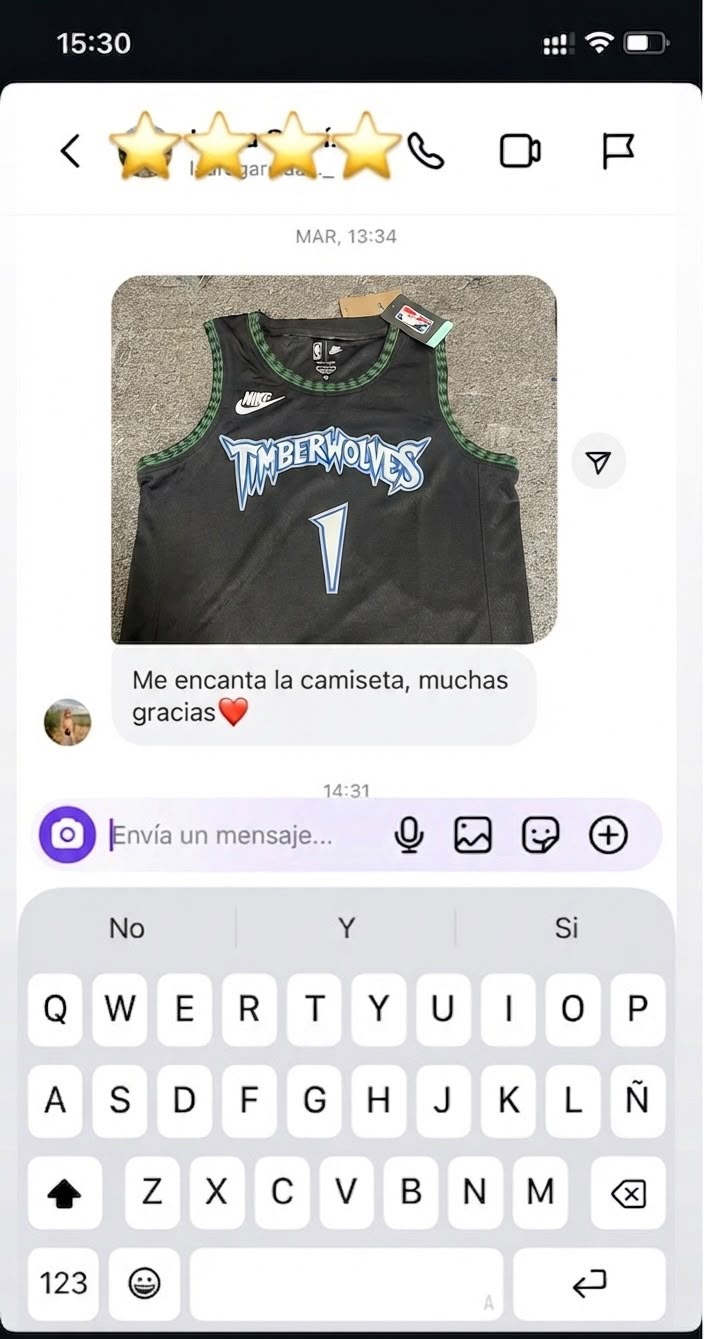This screenshot has height=1339, width=704.
Task: Attach an image from the gallery
Action: coord(473,835)
